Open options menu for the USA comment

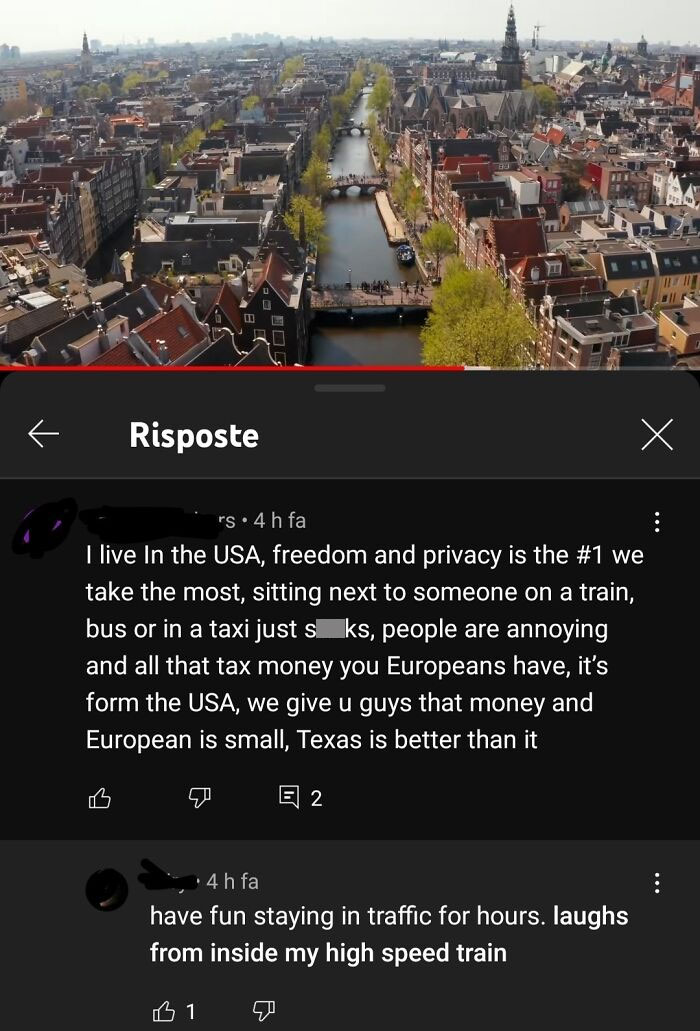(x=656, y=522)
